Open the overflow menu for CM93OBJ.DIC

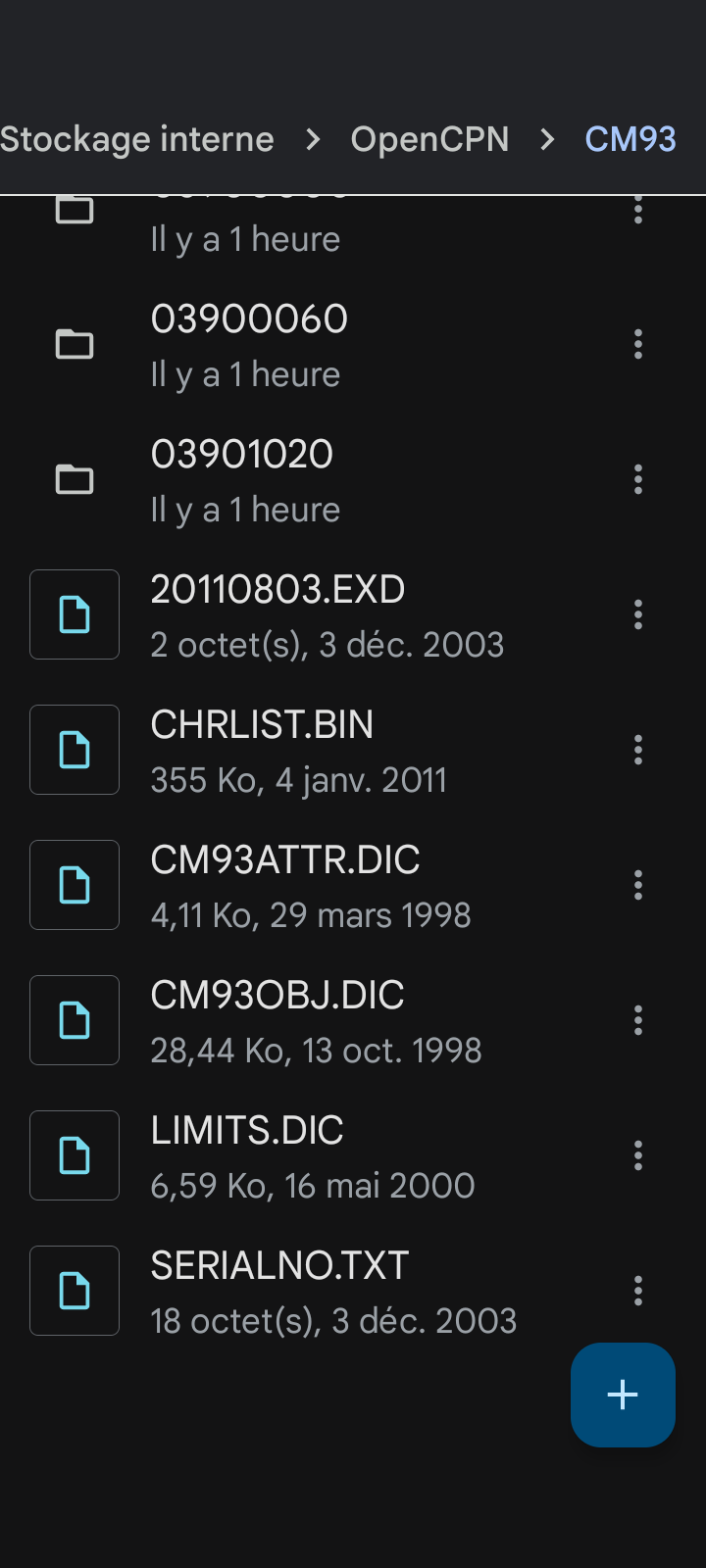coord(638,1020)
